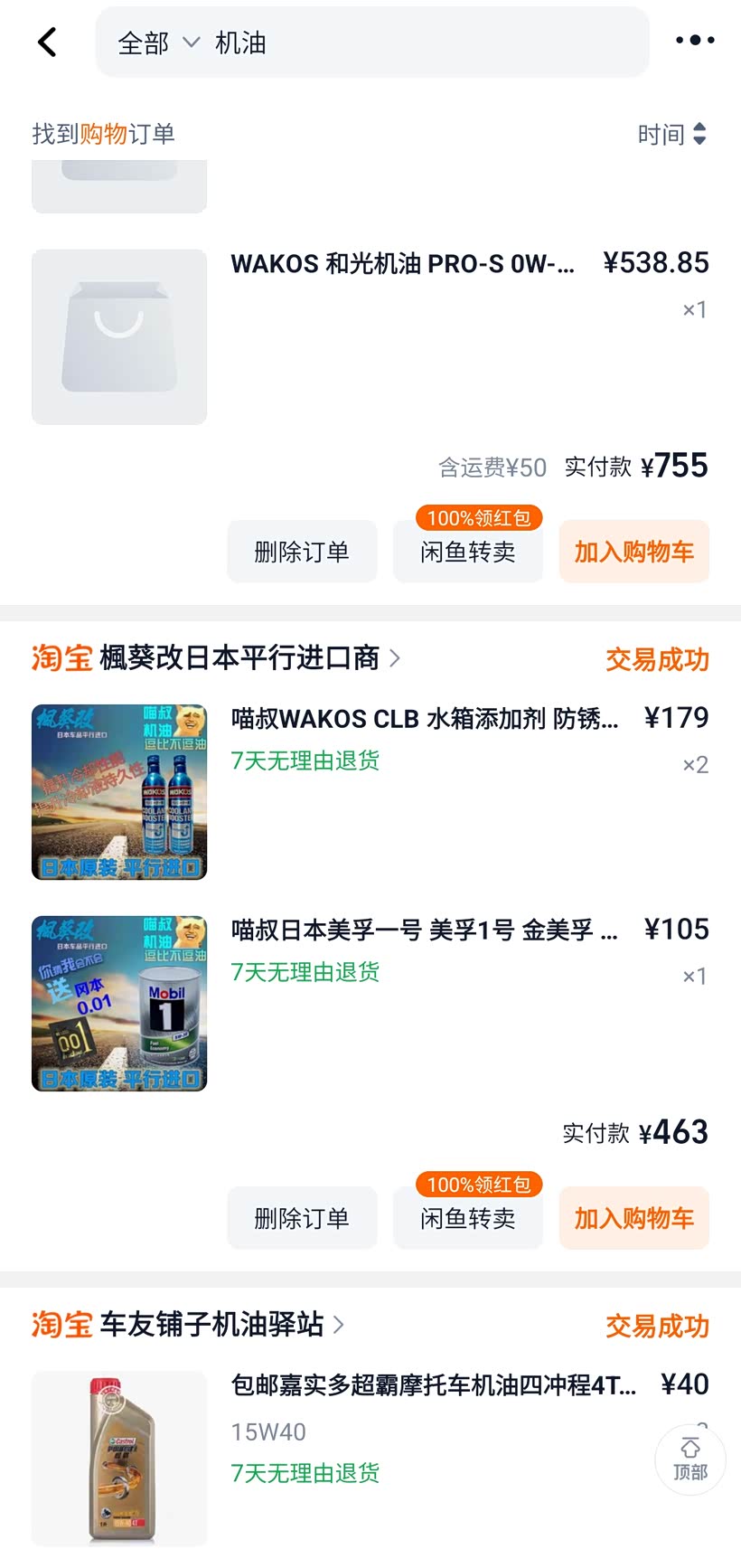
Task: Go back using the top arrow
Action: coord(47,42)
